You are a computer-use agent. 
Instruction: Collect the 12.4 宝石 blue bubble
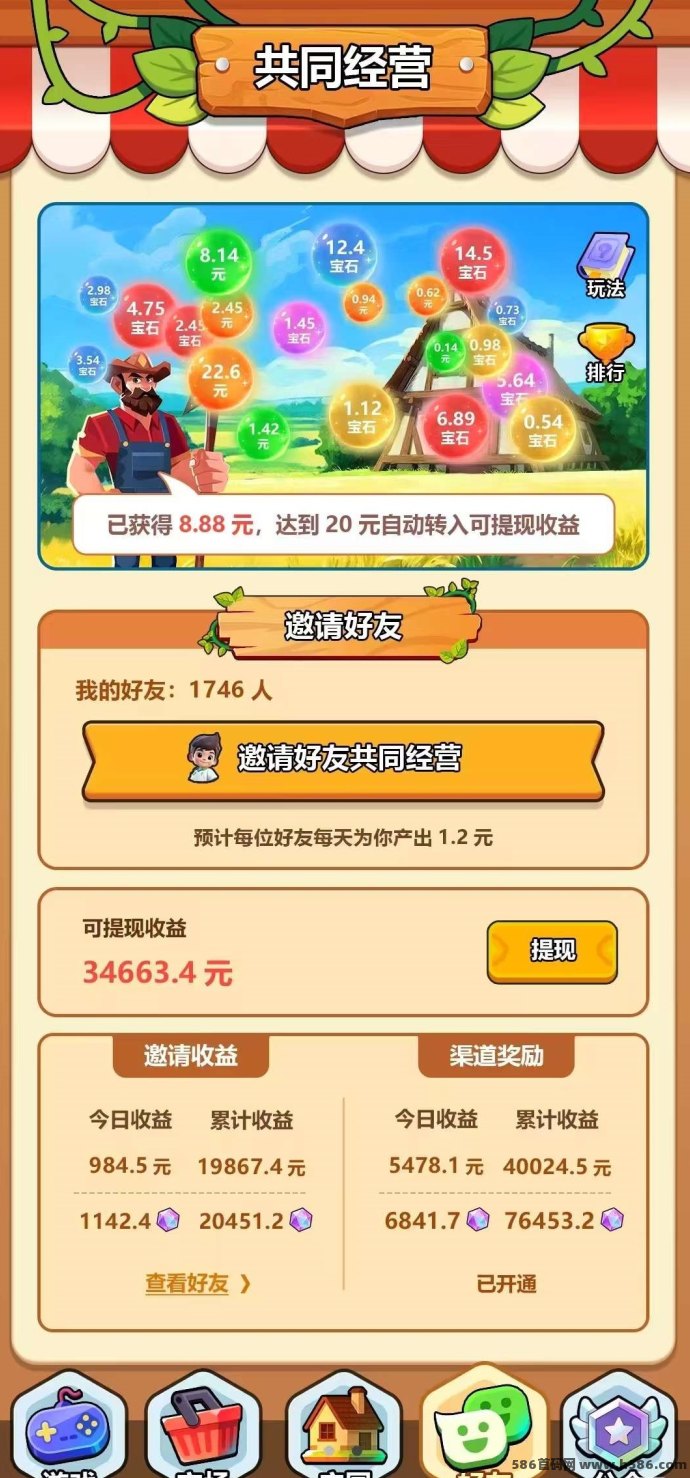pyautogui.click(x=344, y=254)
